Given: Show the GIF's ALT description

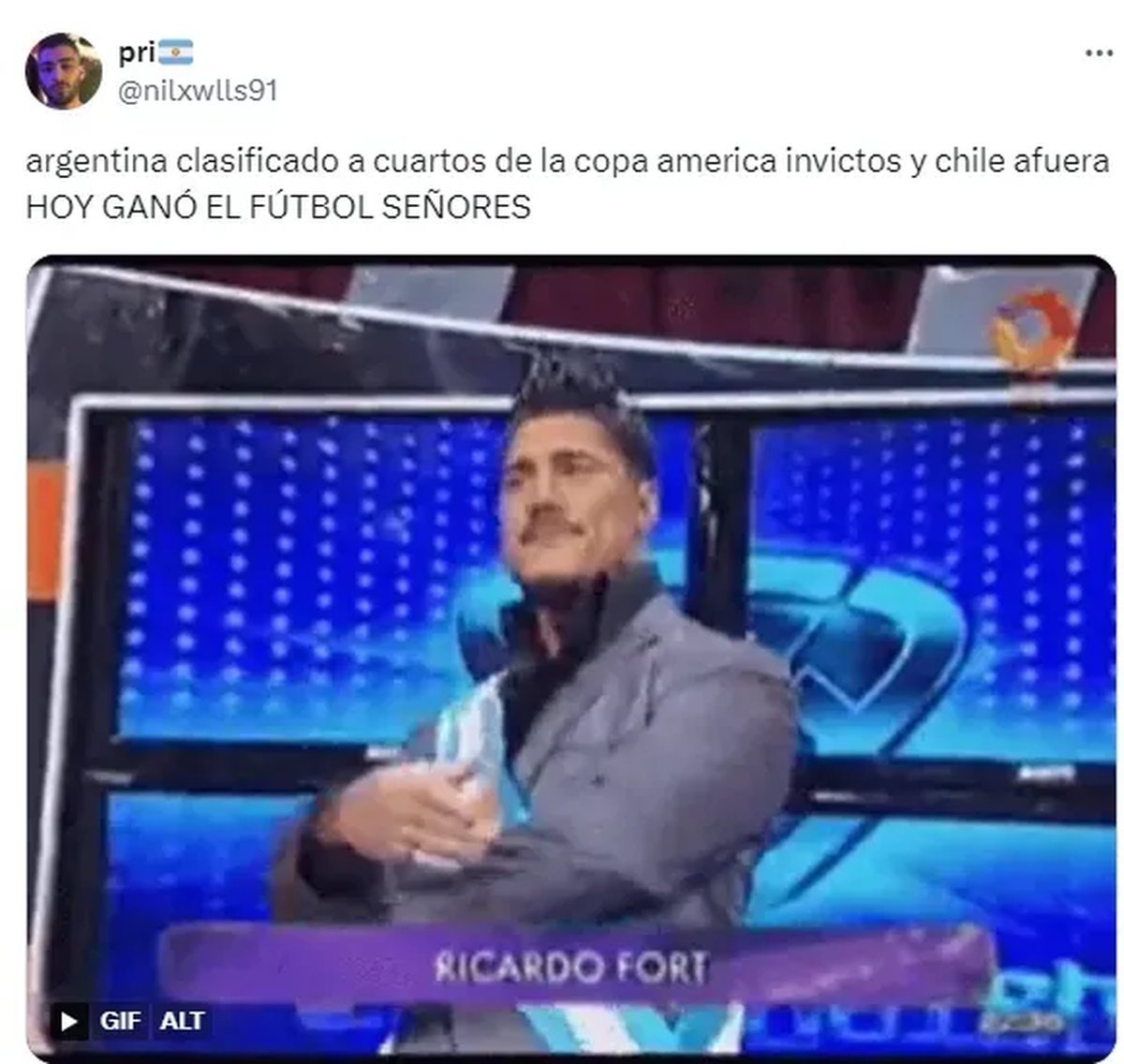Looking at the screenshot, I should click(182, 1021).
